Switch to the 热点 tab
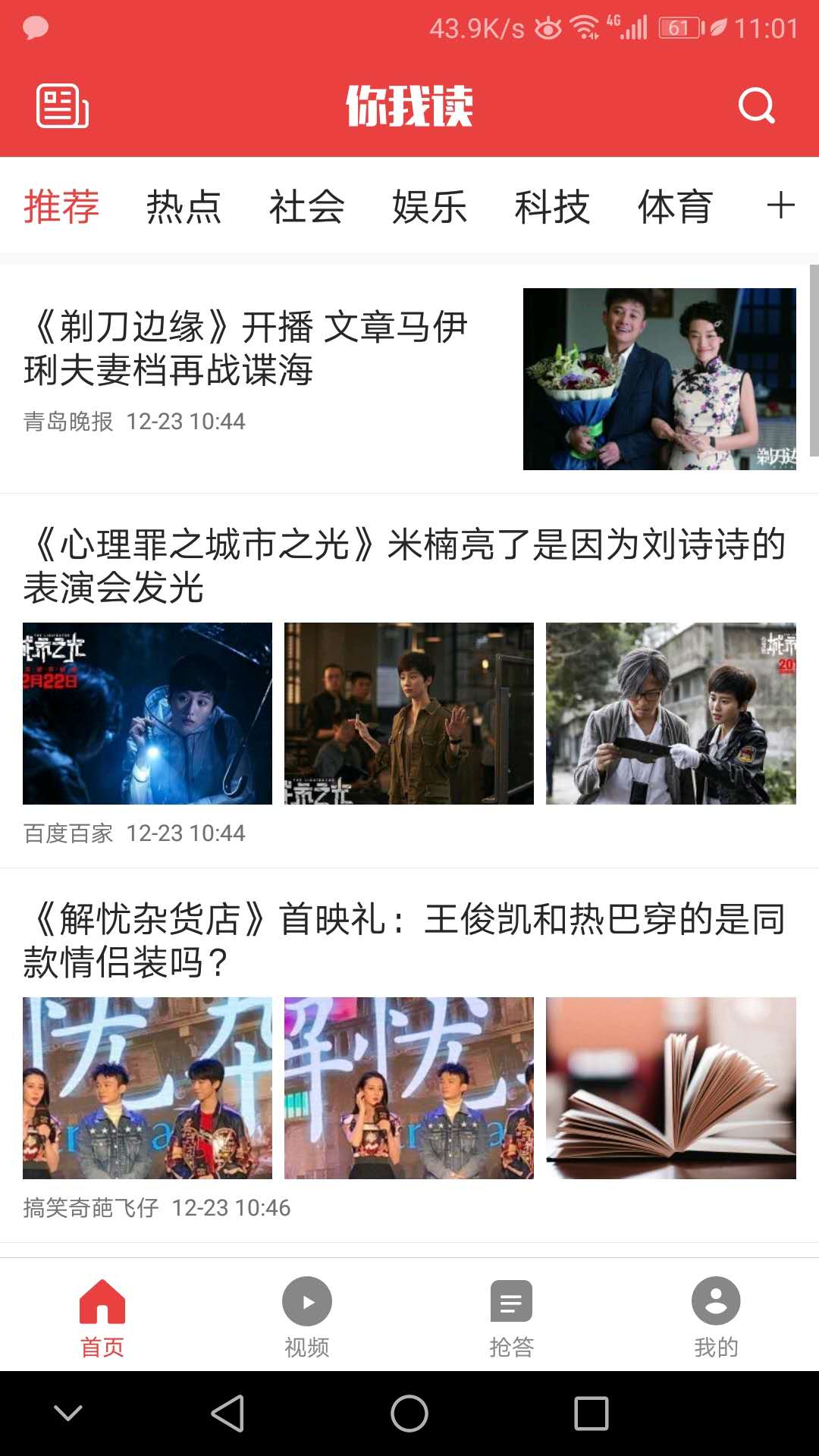 coord(184,206)
